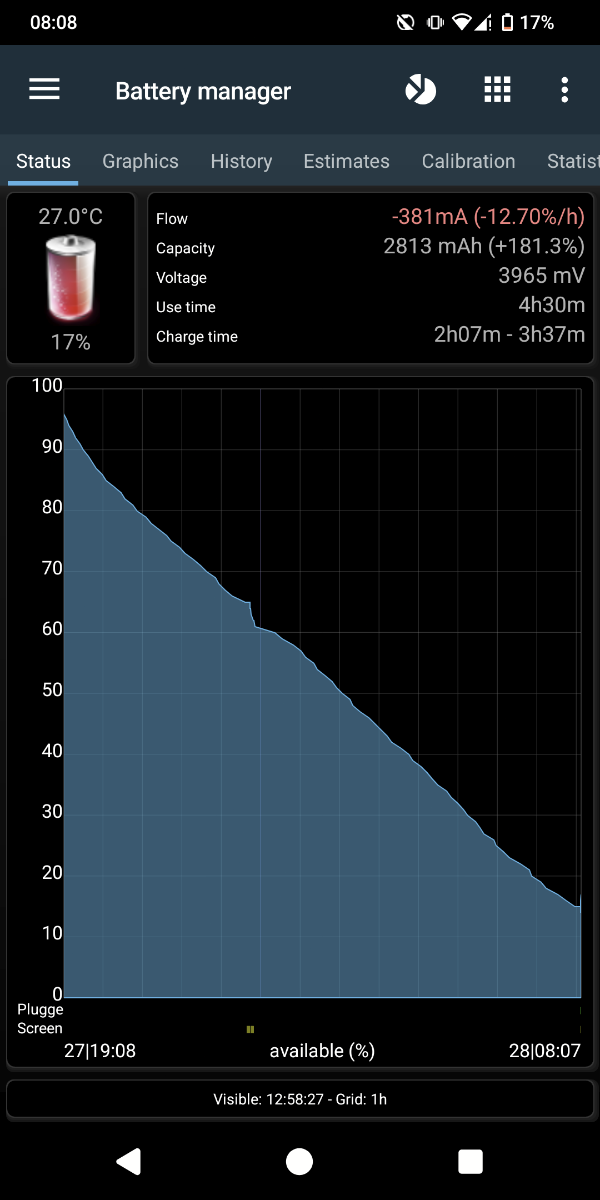Viewport: 600px width, 1200px height.
Task: Tap the battery temperature and level card
Action: pyautogui.click(x=71, y=278)
